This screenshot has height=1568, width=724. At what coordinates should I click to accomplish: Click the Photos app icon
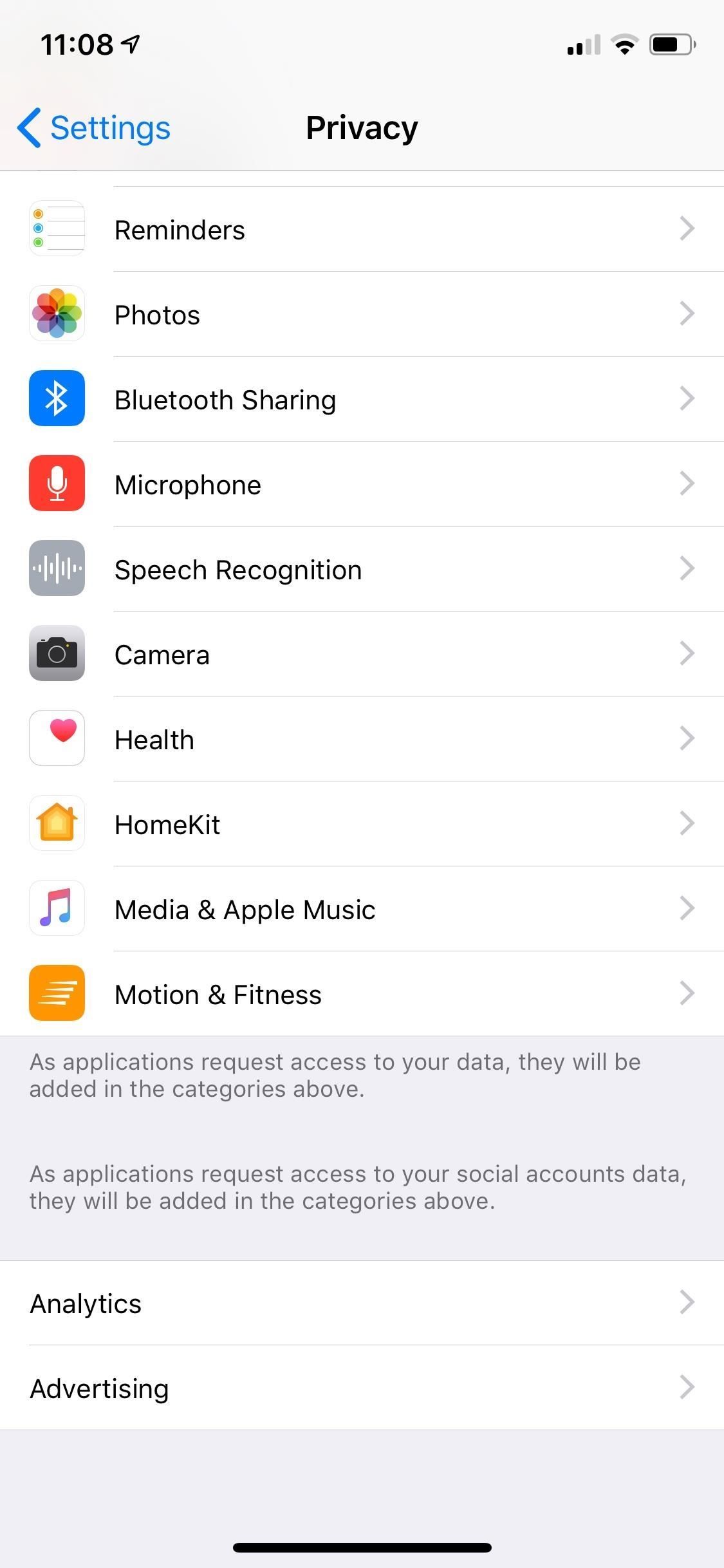[57, 314]
